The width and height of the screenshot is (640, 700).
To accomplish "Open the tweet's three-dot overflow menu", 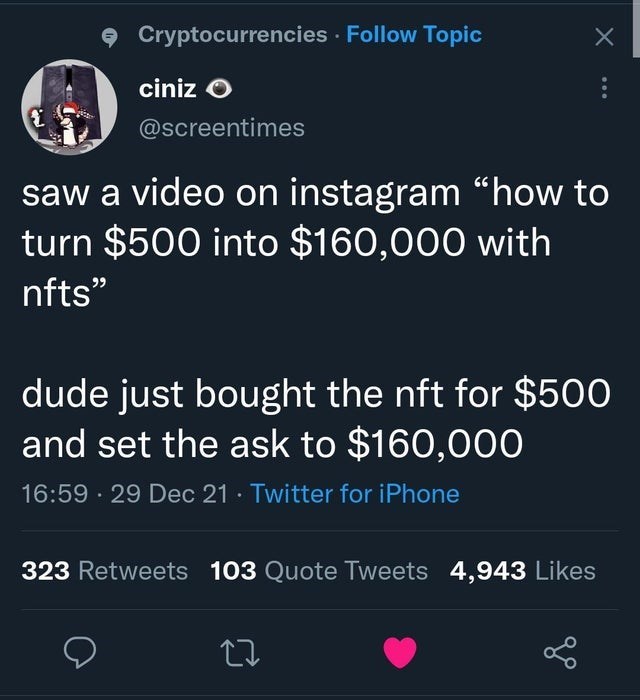I will [602, 89].
